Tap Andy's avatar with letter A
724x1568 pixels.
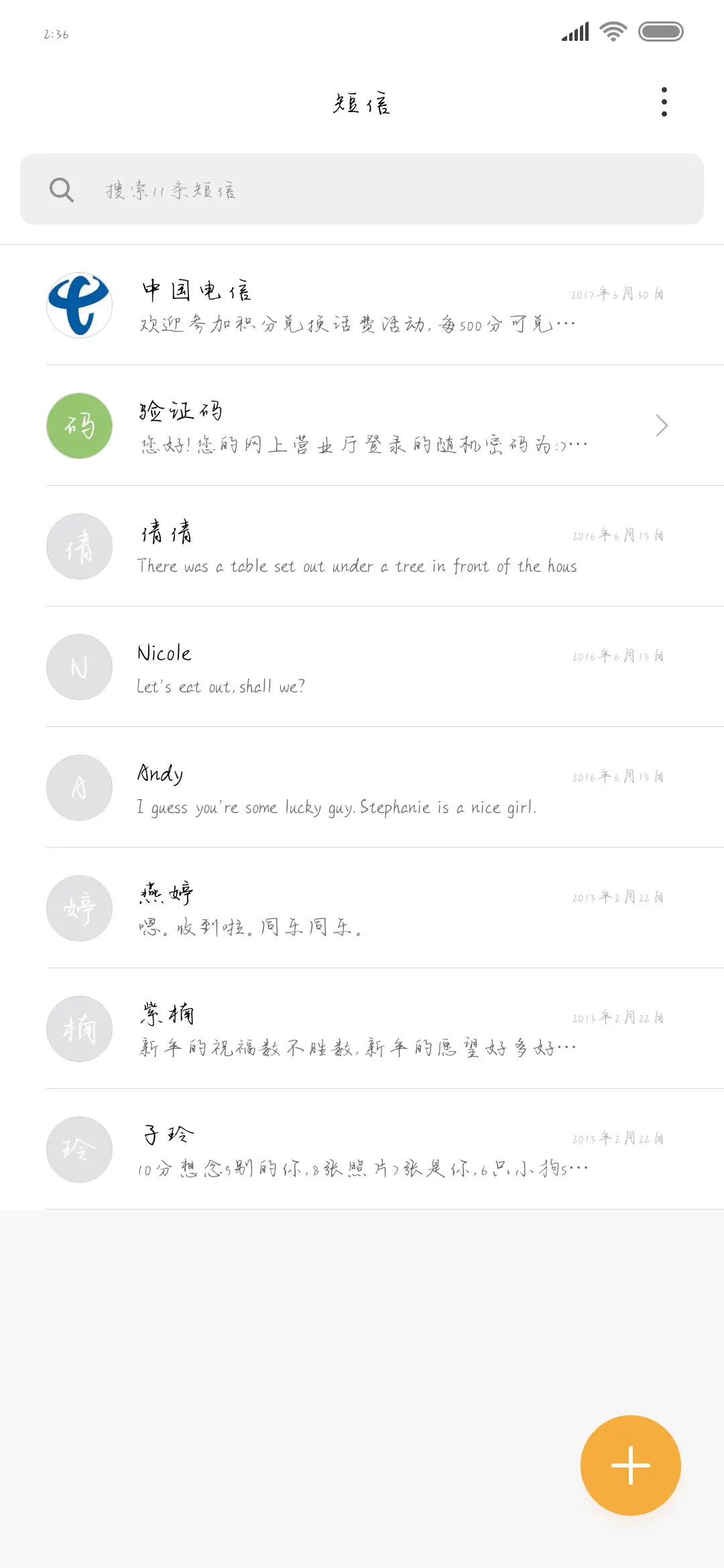pyautogui.click(x=78, y=788)
